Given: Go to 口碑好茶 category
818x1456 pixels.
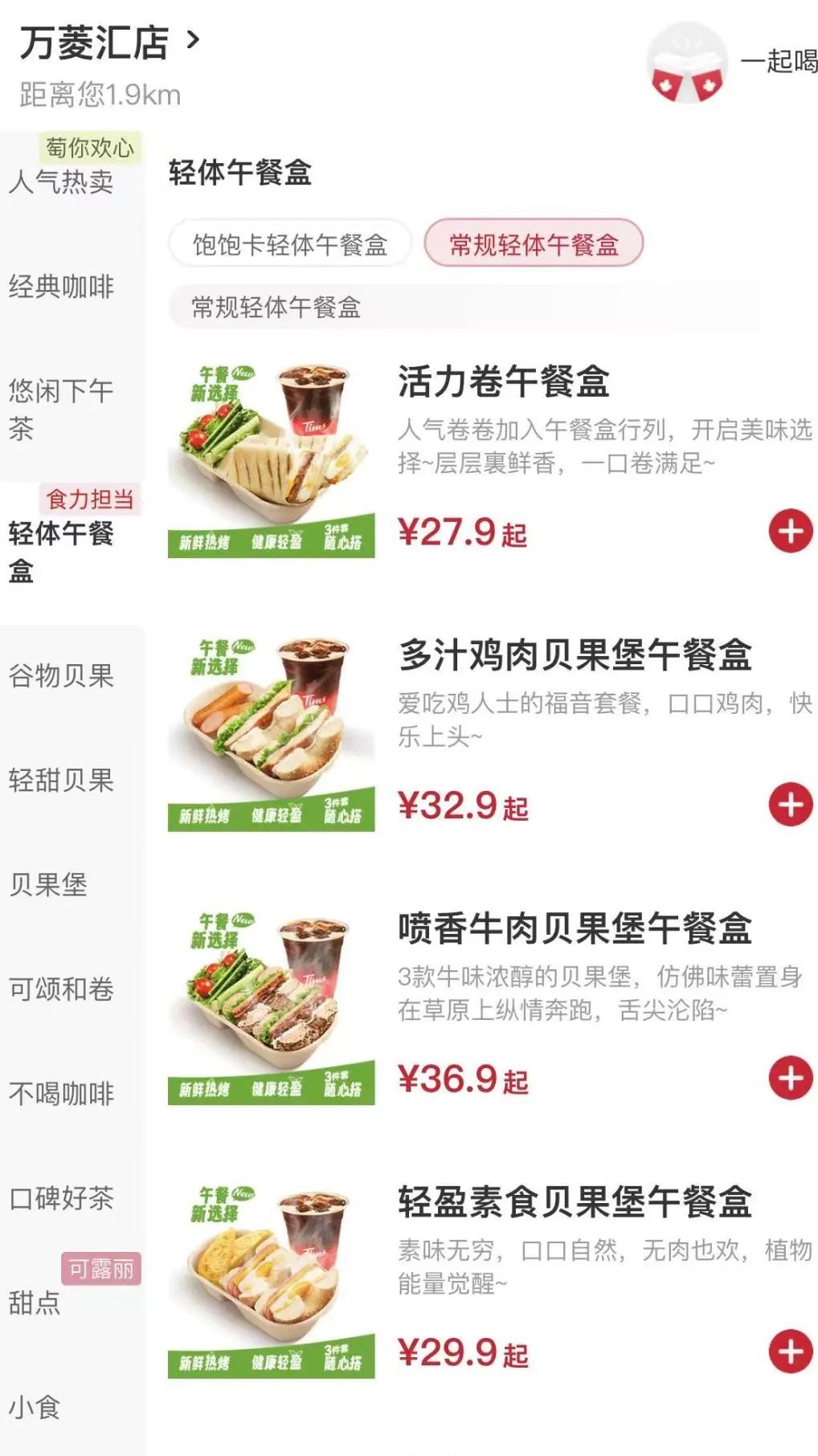Looking at the screenshot, I should point(62,1199).
